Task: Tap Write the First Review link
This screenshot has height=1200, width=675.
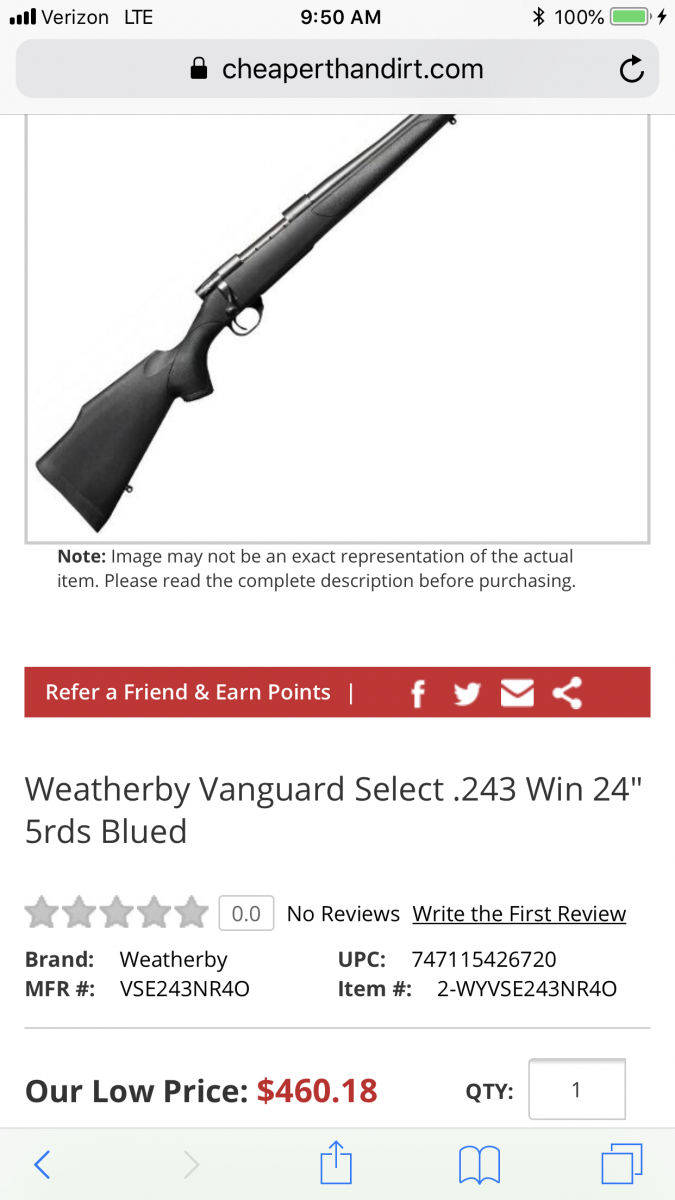Action: click(x=519, y=914)
